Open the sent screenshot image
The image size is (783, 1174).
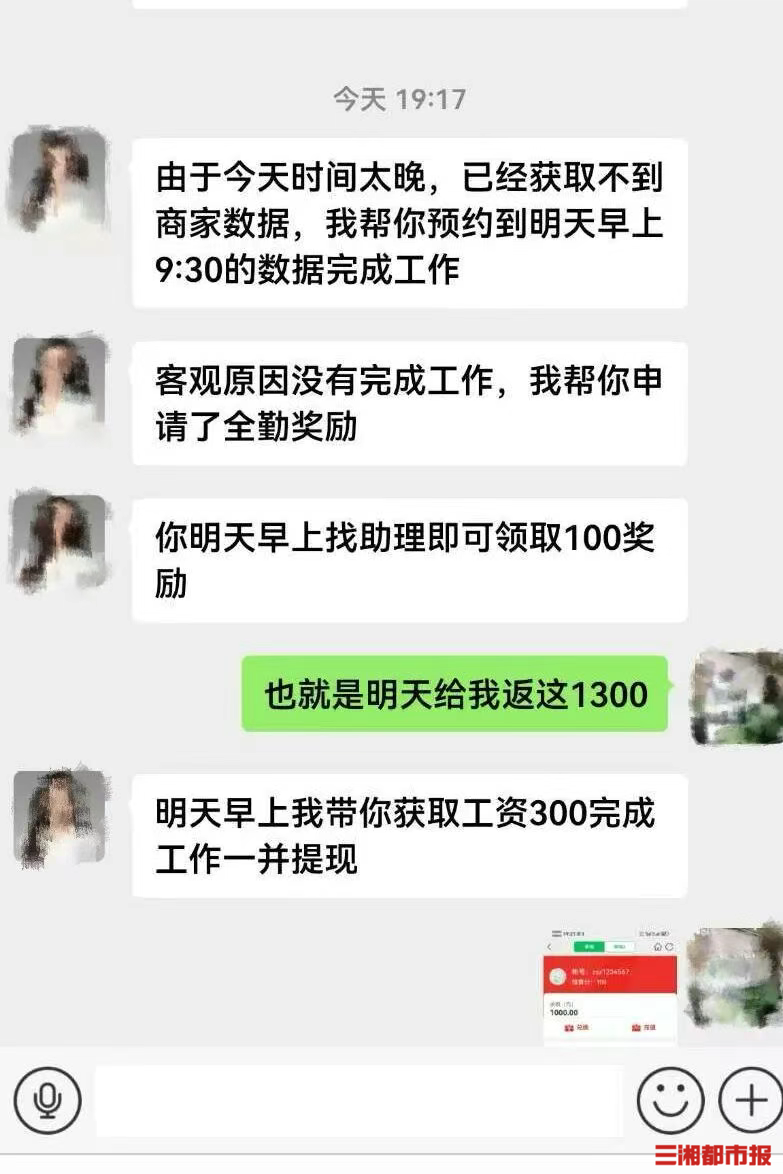(x=609, y=986)
